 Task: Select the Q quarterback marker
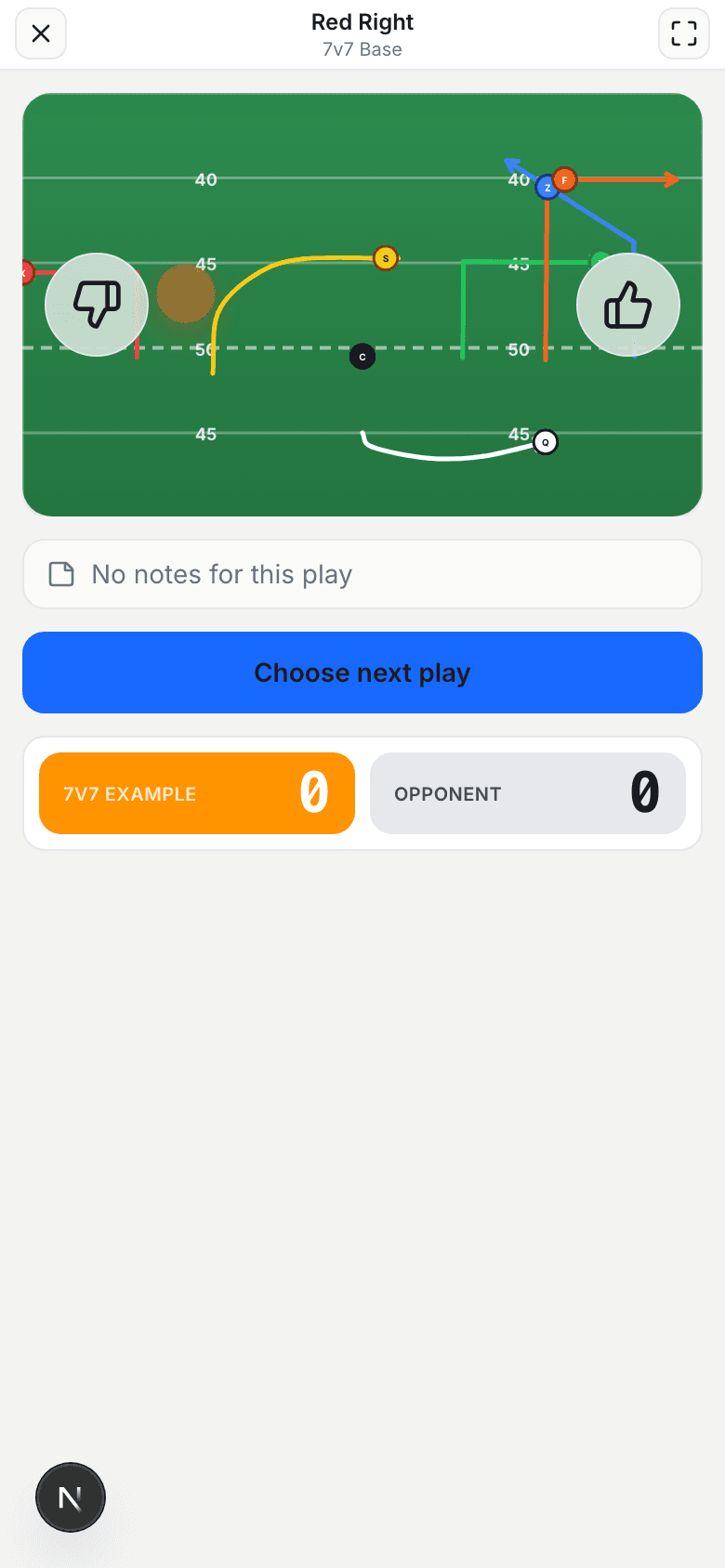(x=546, y=442)
